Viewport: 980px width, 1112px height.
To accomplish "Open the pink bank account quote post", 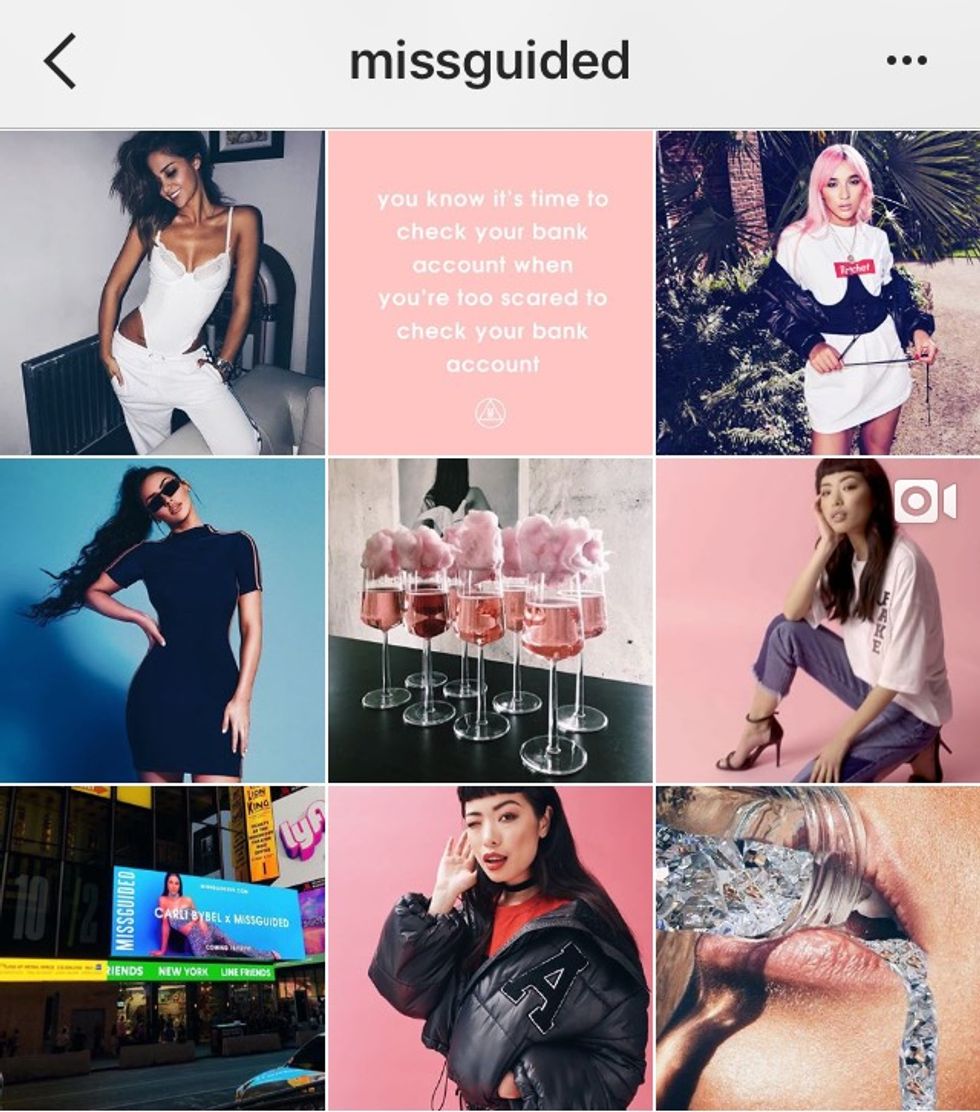I will pyautogui.click(x=490, y=292).
